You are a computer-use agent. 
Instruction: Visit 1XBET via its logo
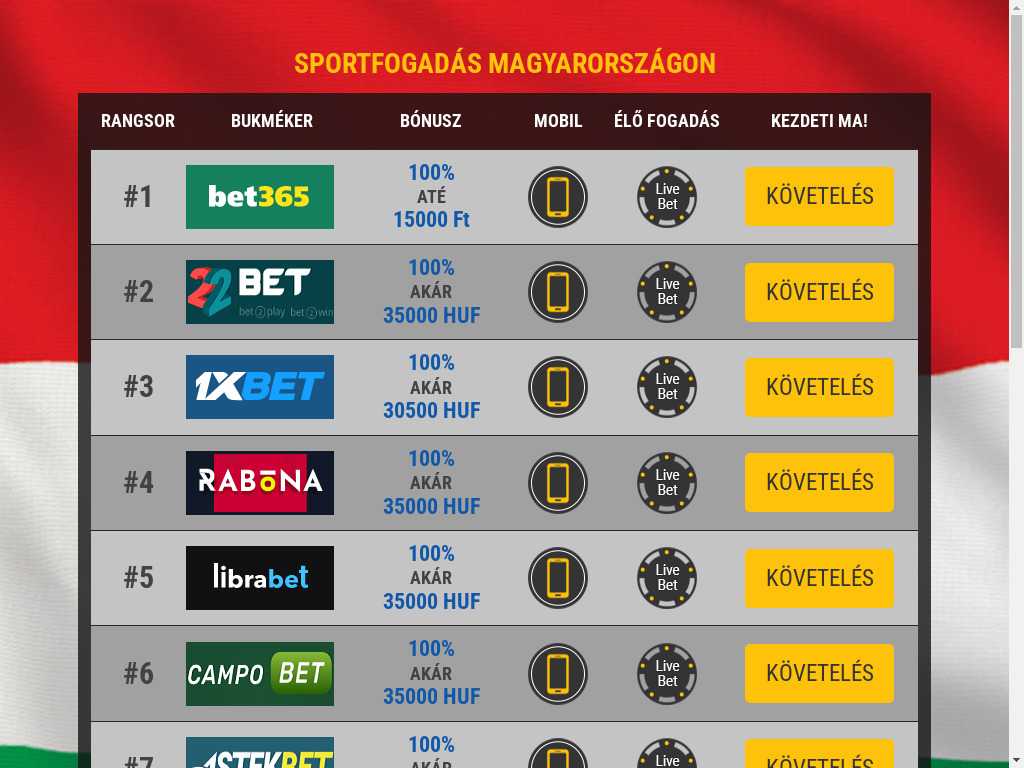pyautogui.click(x=260, y=387)
